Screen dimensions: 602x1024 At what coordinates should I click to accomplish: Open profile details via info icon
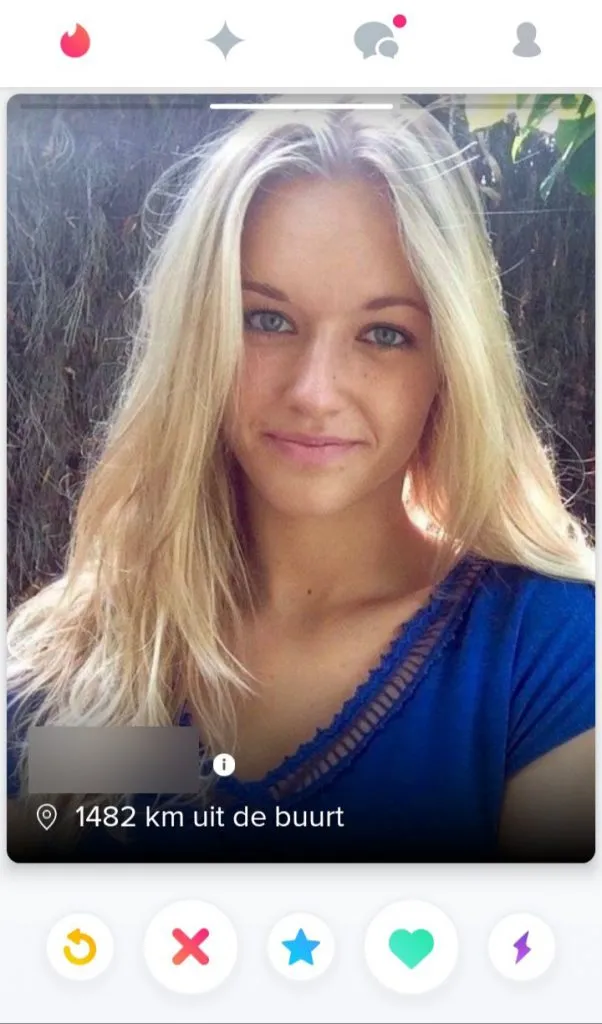click(224, 765)
